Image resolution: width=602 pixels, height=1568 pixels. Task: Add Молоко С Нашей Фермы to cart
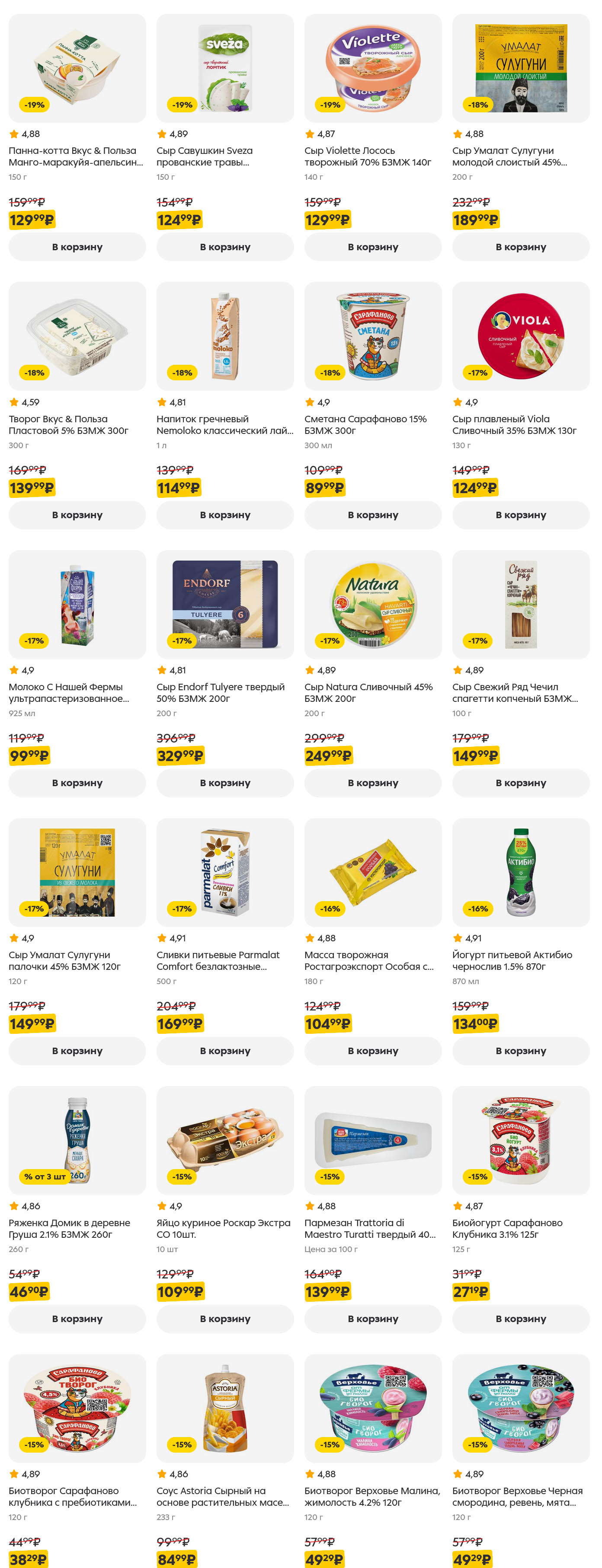pos(77,782)
